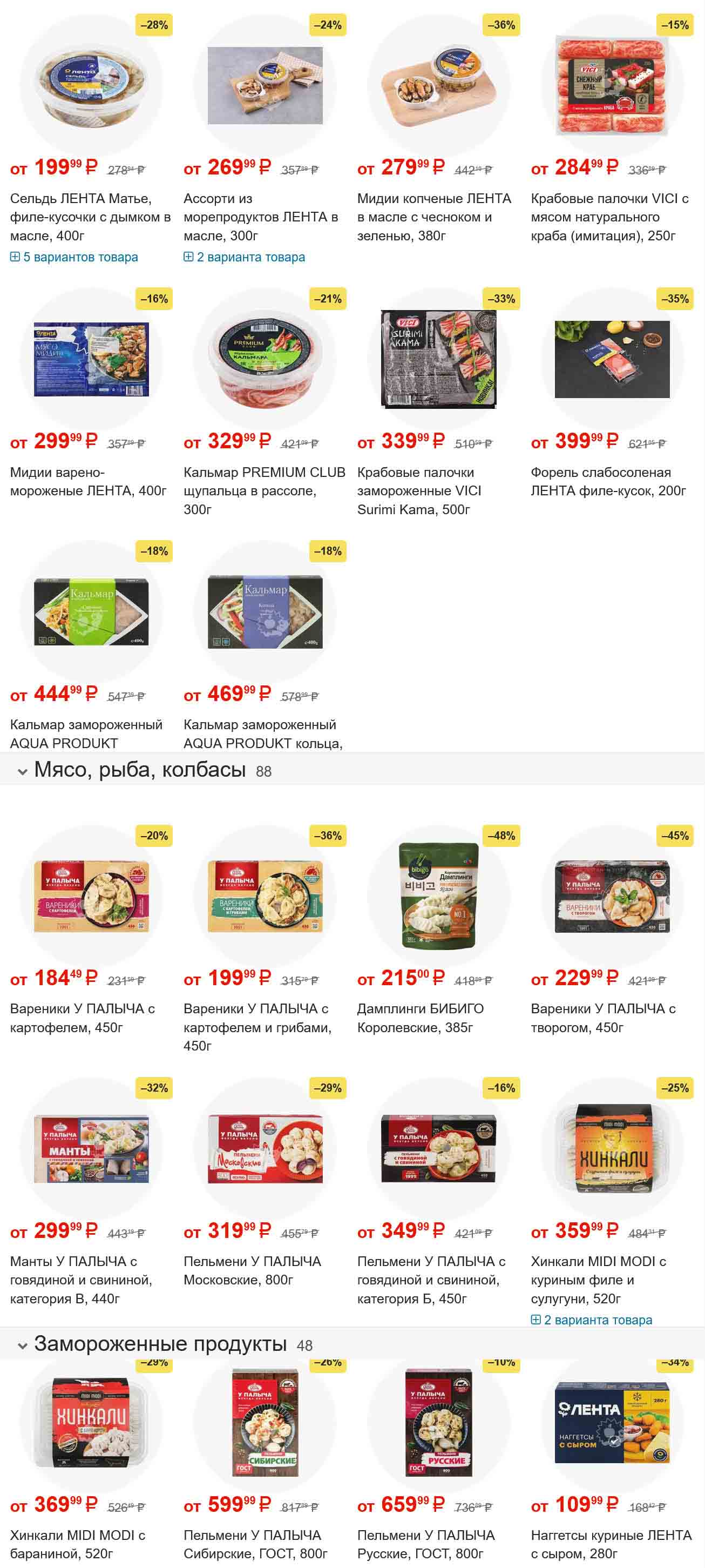Viewport: 705px width, 1568px height.
Task: View Пельмени У ПАЛЫЧА Московские 800г
Action: [x=252, y=1270]
